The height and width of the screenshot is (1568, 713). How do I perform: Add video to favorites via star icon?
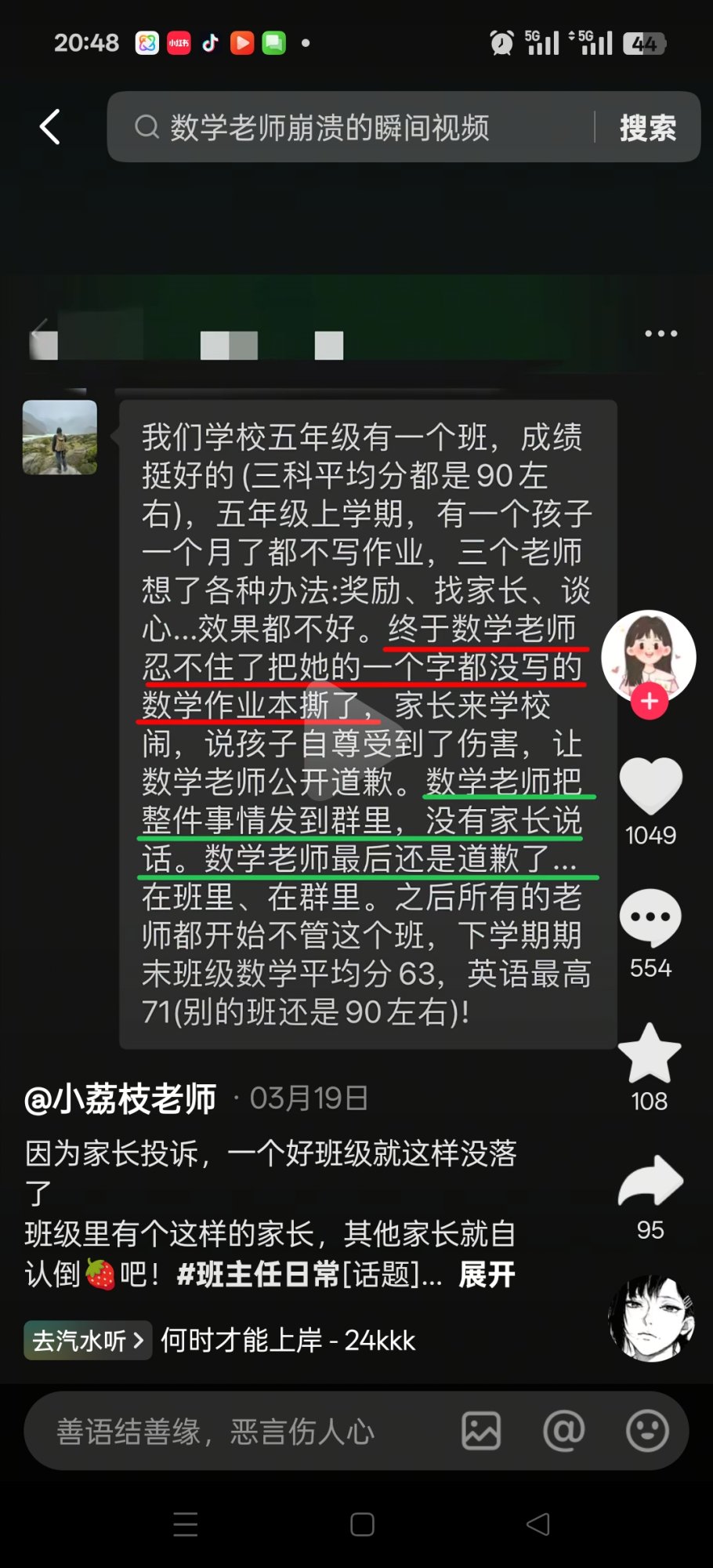click(x=650, y=1053)
